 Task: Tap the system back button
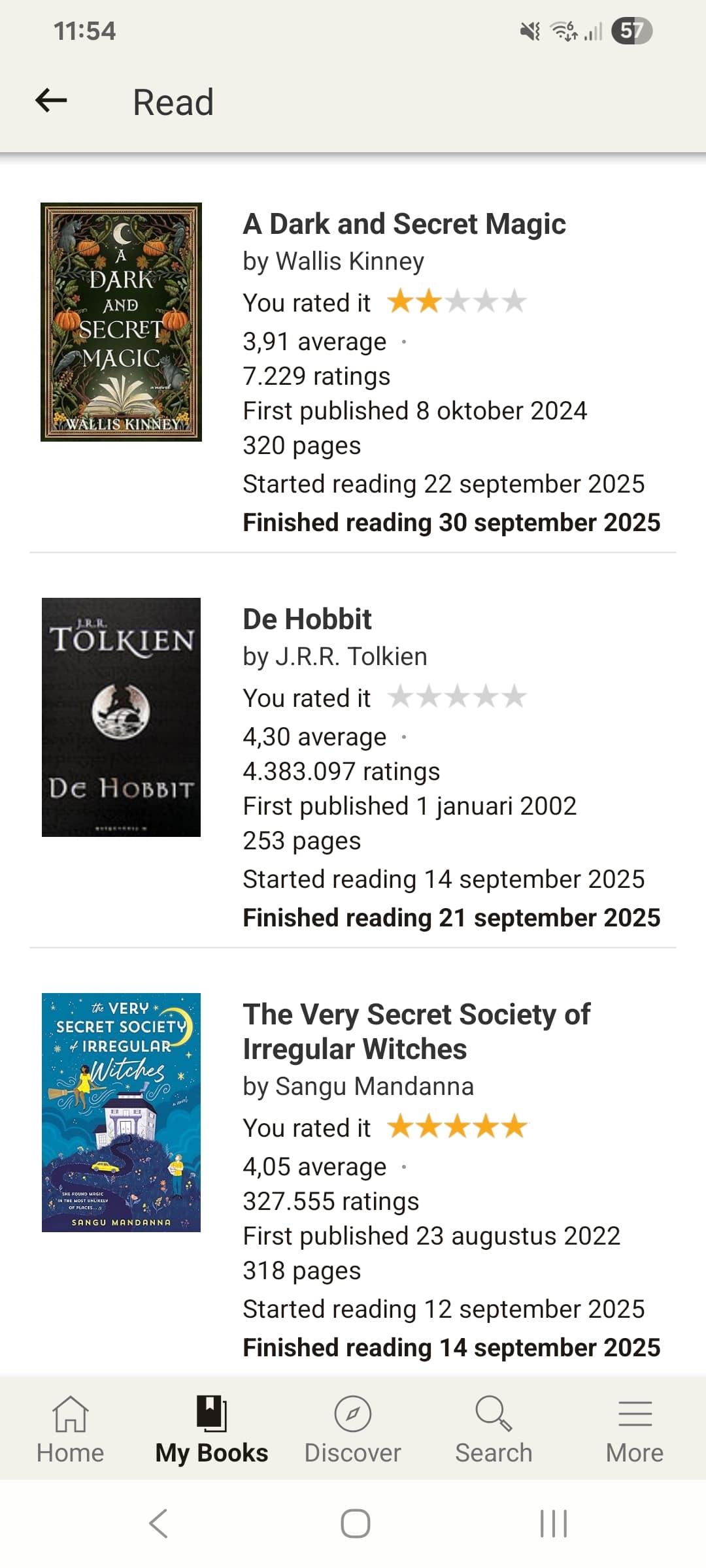tap(159, 1524)
